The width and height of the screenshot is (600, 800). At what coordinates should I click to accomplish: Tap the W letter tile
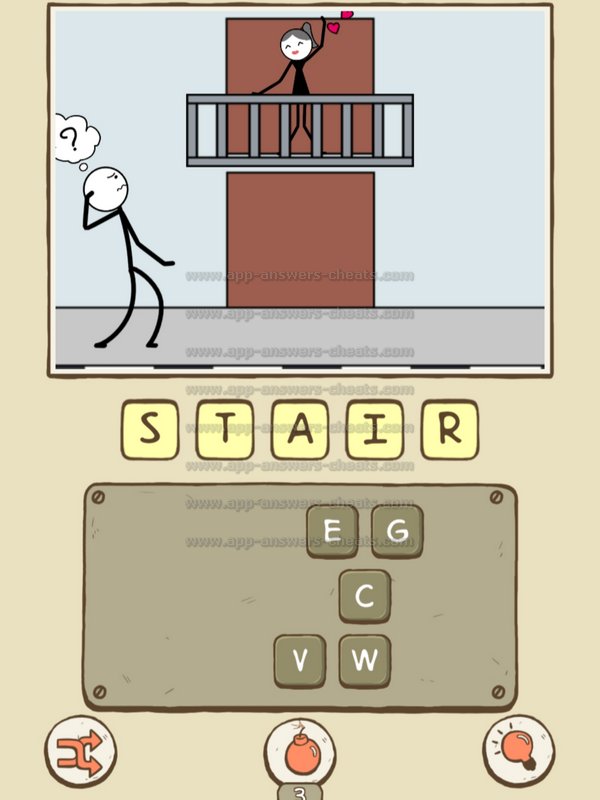coord(364,660)
